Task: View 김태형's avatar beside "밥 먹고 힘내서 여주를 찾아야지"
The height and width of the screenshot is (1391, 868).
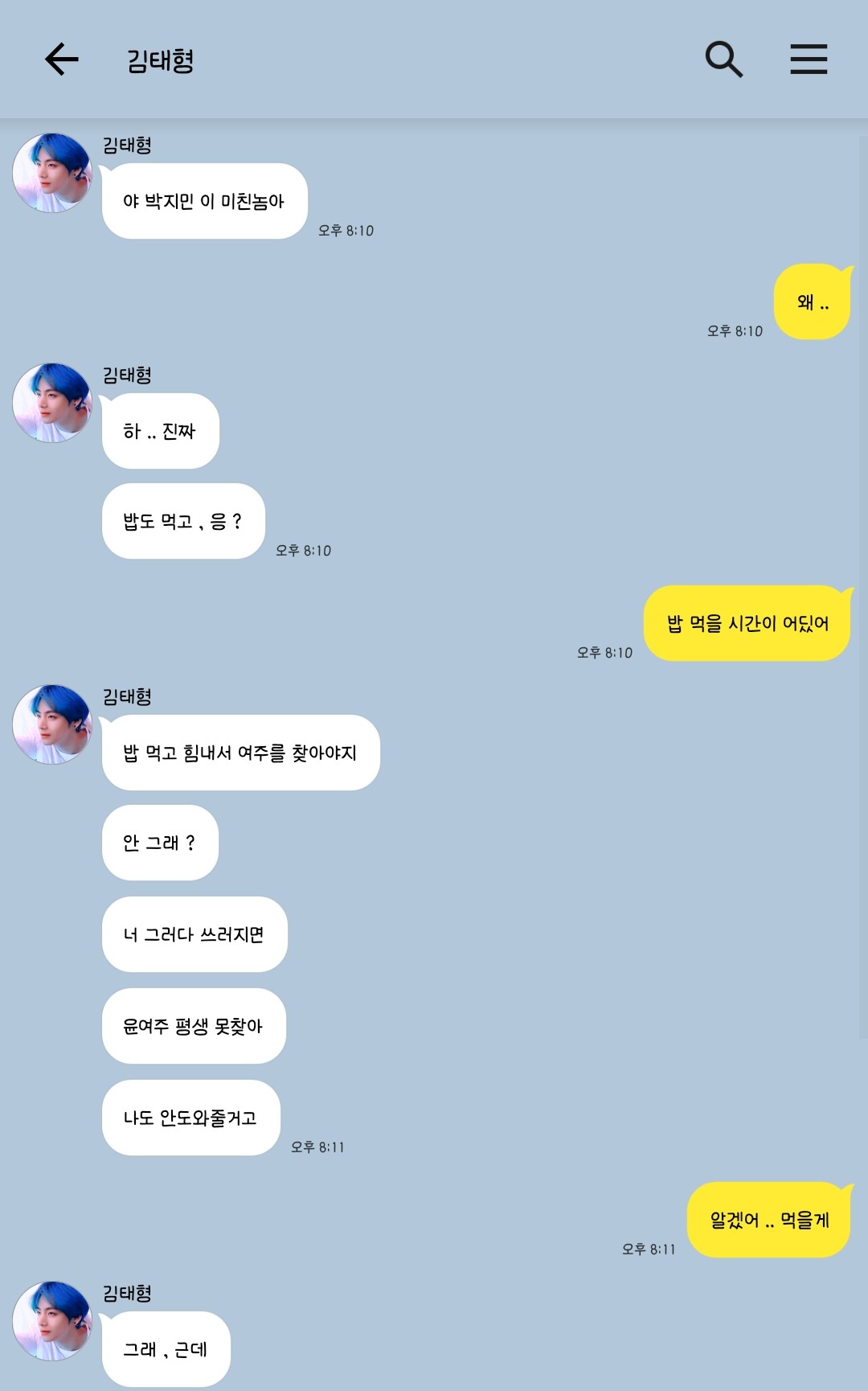Action: pyautogui.click(x=52, y=724)
